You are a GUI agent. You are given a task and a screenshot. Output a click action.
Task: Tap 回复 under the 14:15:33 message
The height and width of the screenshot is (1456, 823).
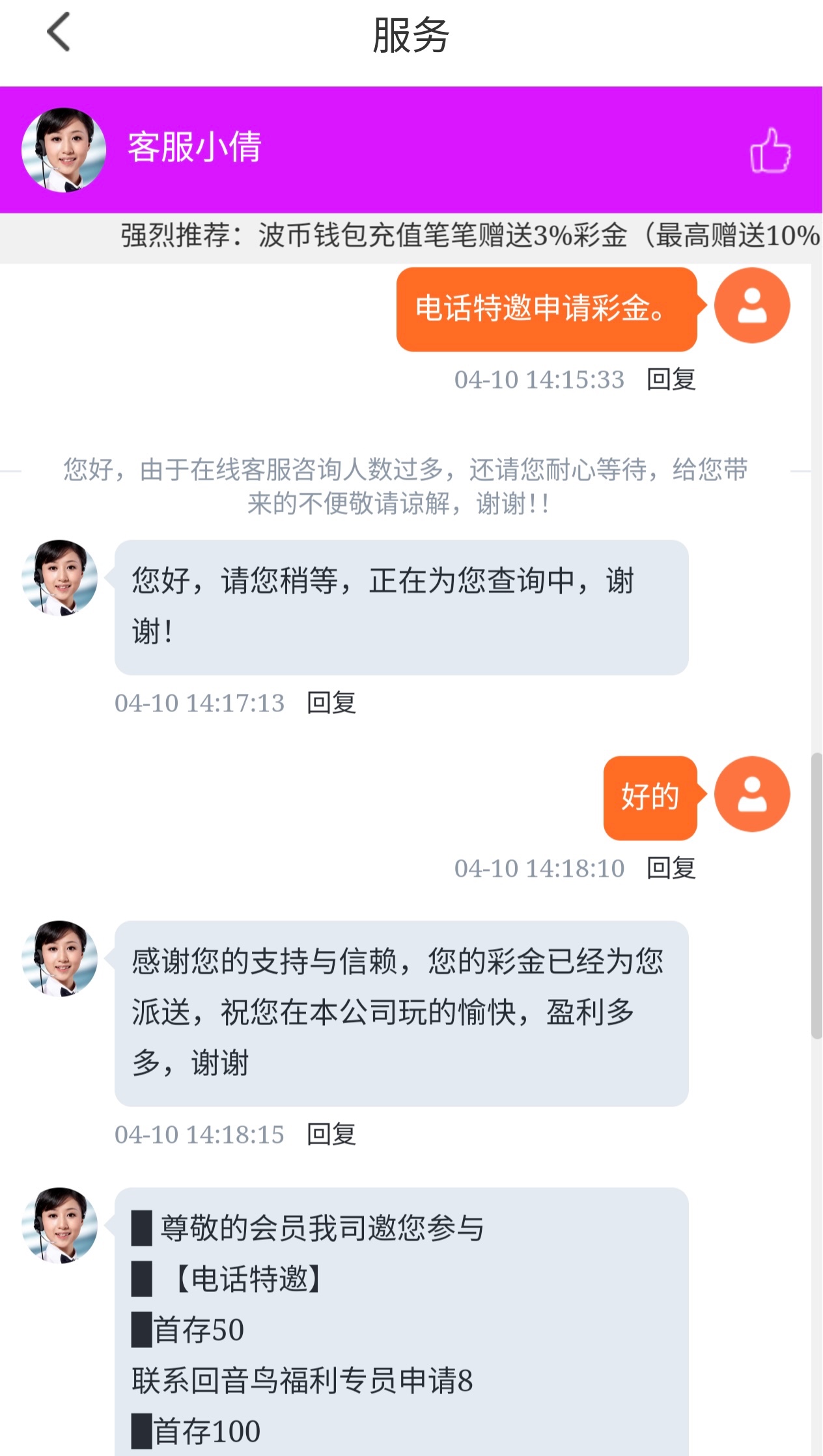(x=671, y=379)
